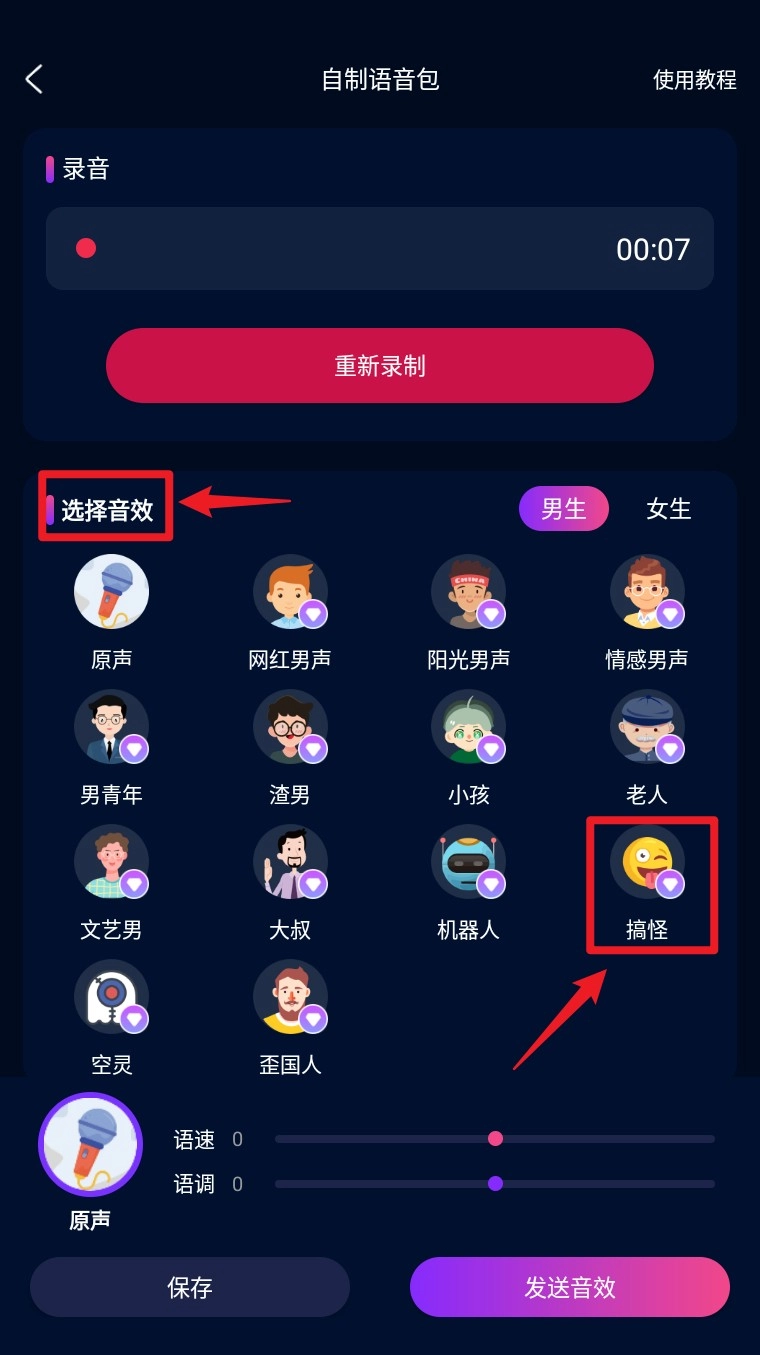Image resolution: width=760 pixels, height=1355 pixels.
Task: Apply the 情感男声 voice effect
Action: click(647, 593)
